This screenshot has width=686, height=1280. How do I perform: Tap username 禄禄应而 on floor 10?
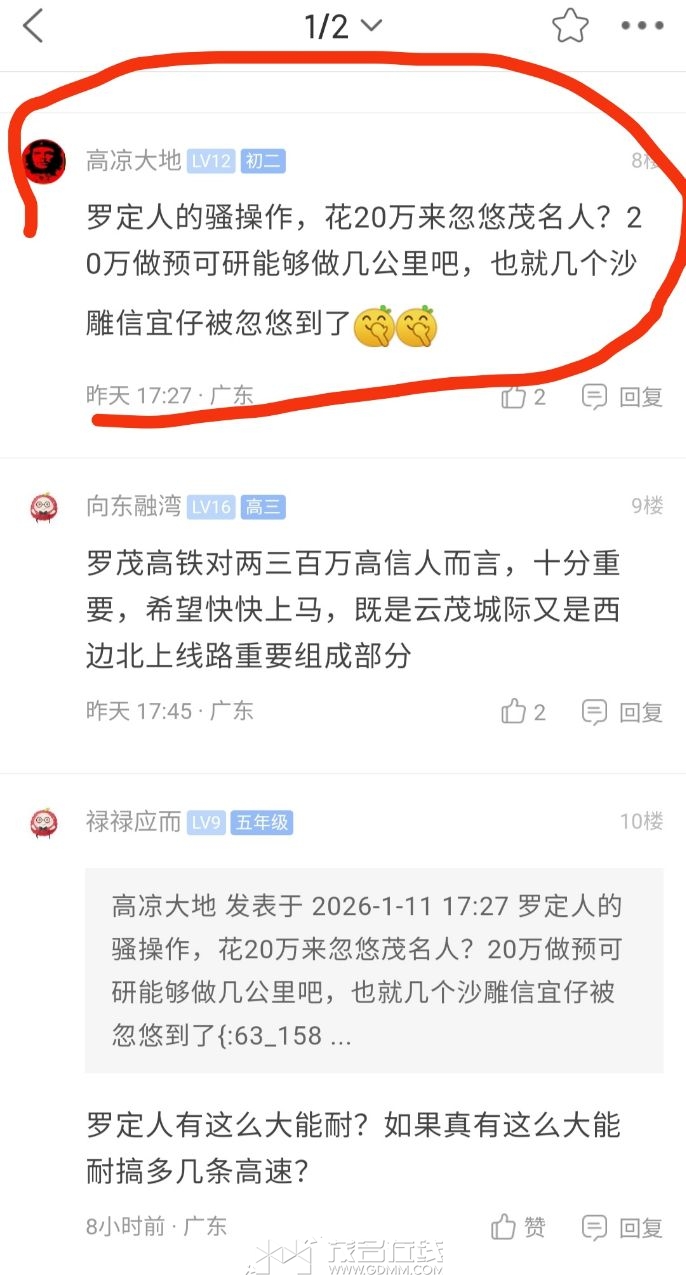point(133,822)
